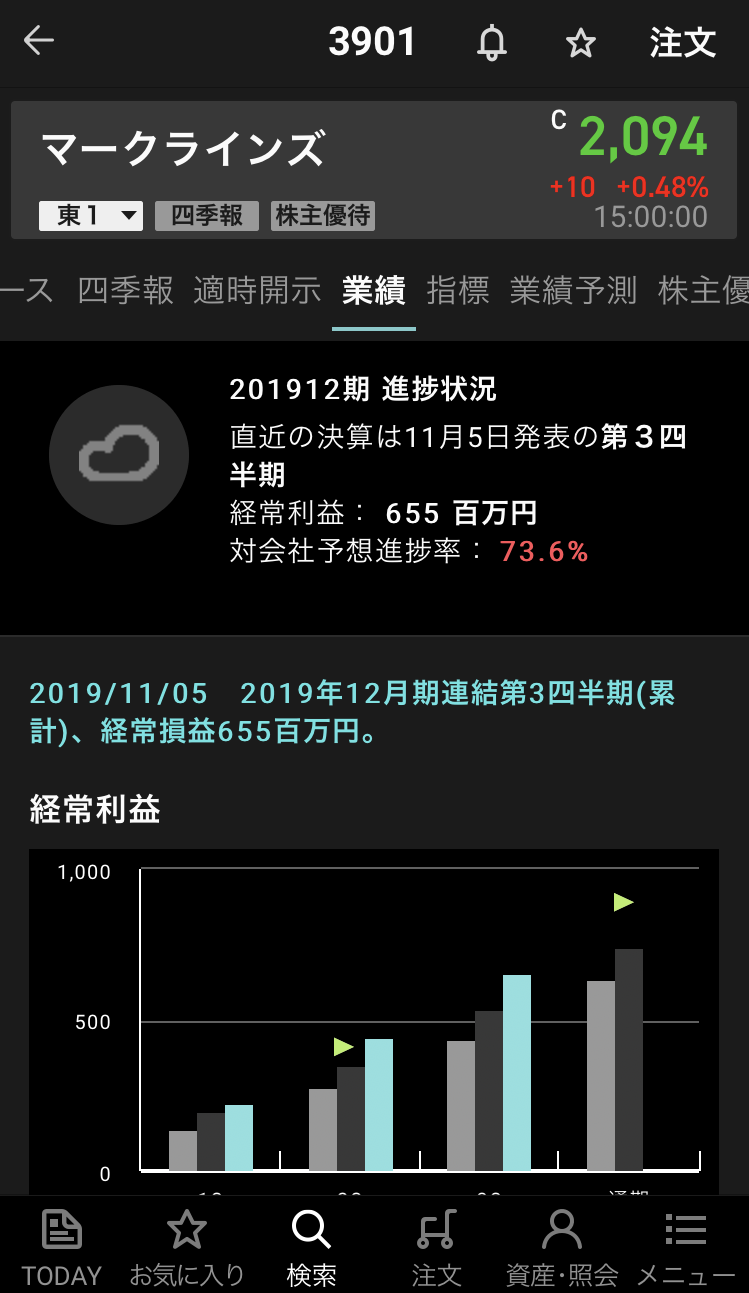
Task: Open メニュー in bottom navigation
Action: tap(686, 1246)
